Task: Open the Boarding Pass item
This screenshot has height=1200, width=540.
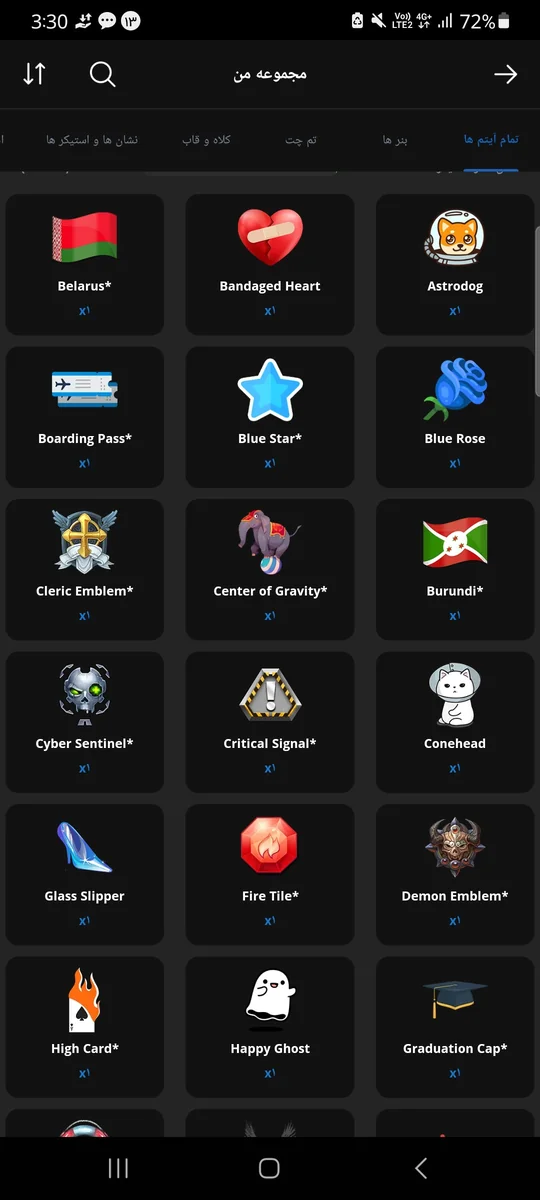Action: 85,417
